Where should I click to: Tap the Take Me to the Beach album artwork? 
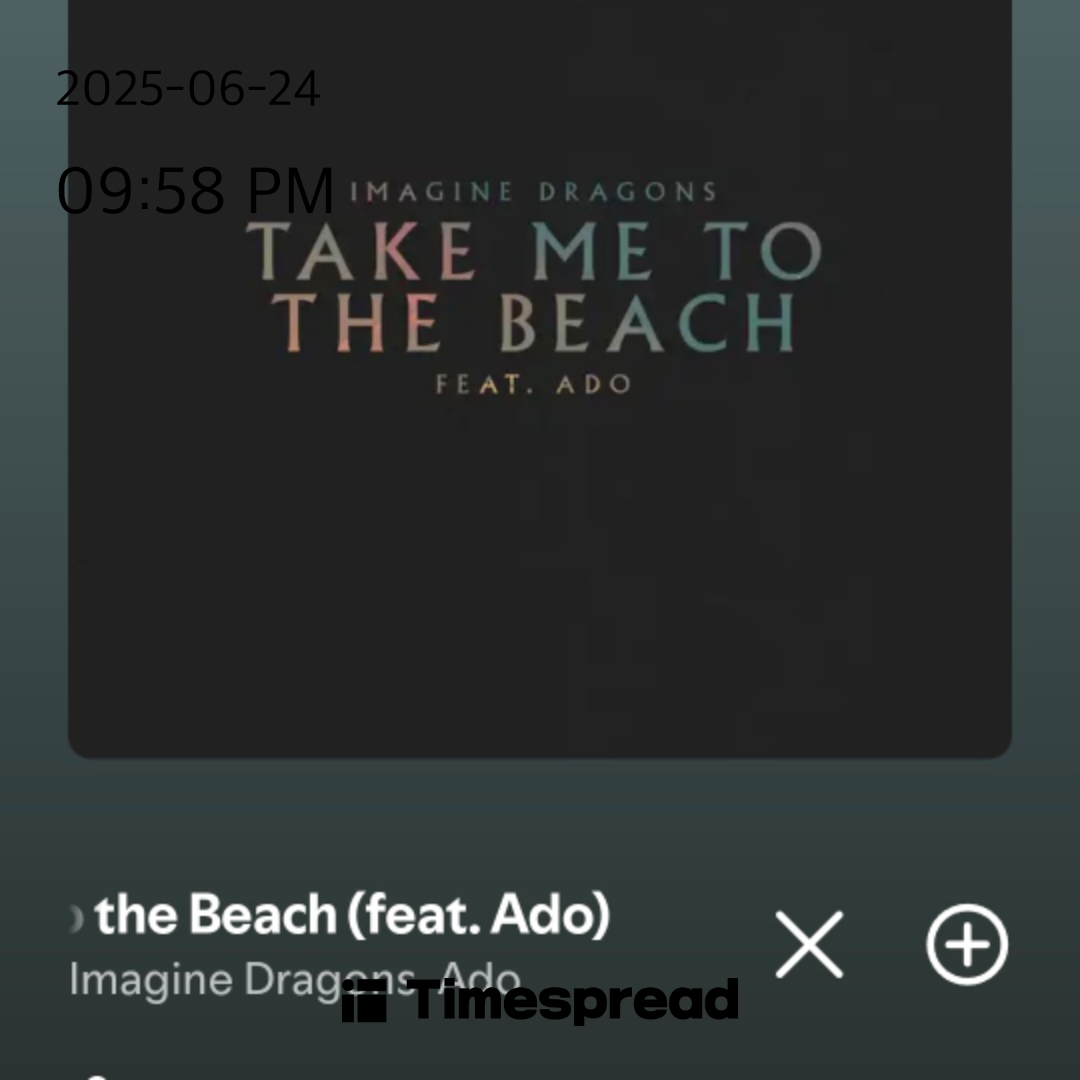540,400
